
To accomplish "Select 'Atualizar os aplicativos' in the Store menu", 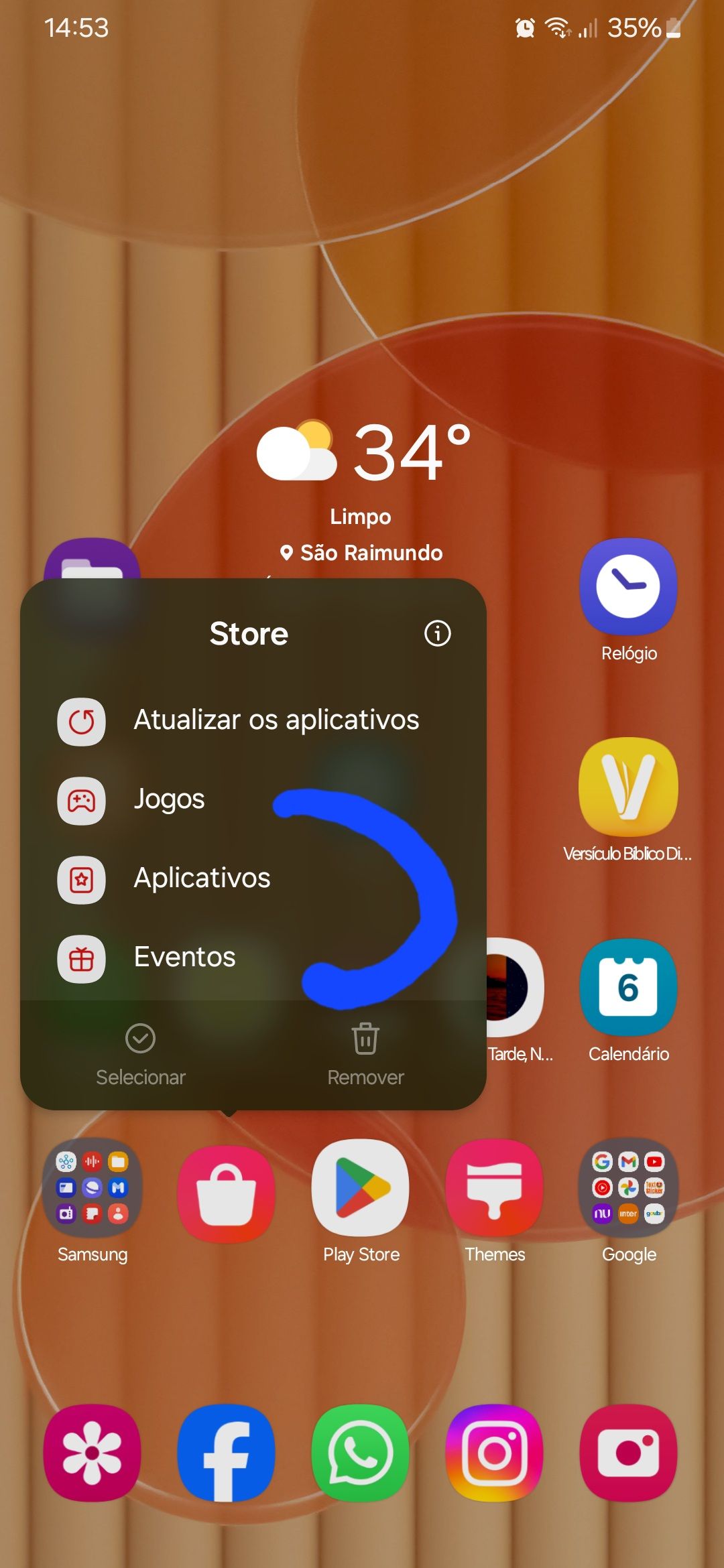I will (276, 720).
